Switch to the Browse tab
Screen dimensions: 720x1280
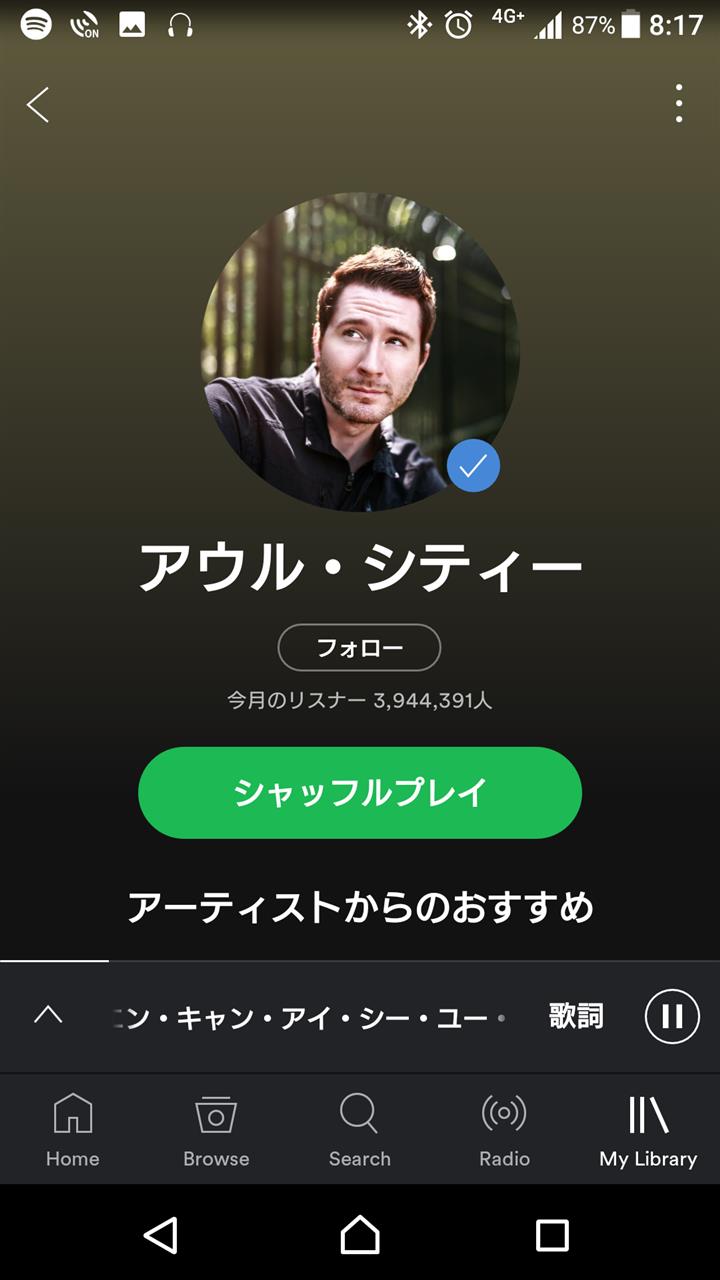coord(216,1130)
